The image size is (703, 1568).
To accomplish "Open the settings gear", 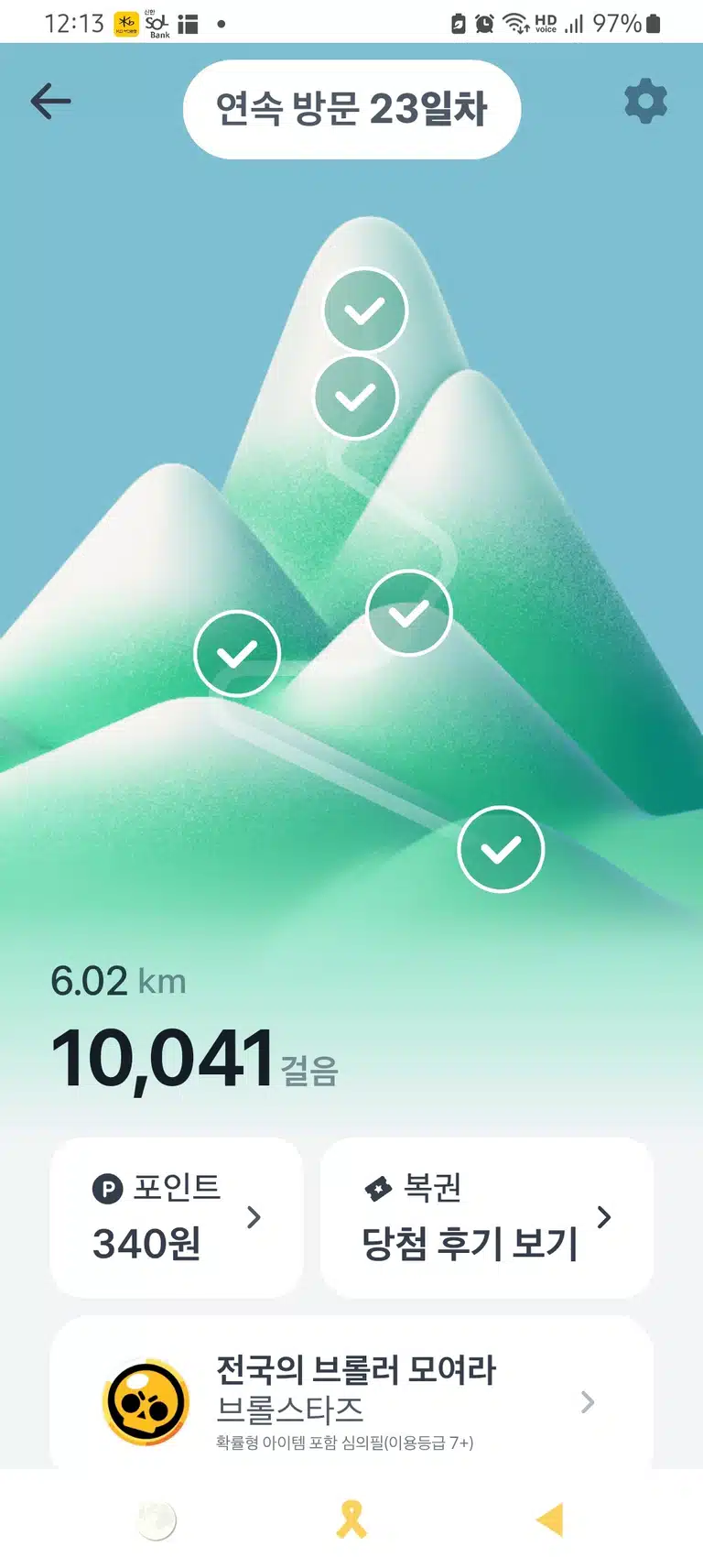I will point(645,101).
